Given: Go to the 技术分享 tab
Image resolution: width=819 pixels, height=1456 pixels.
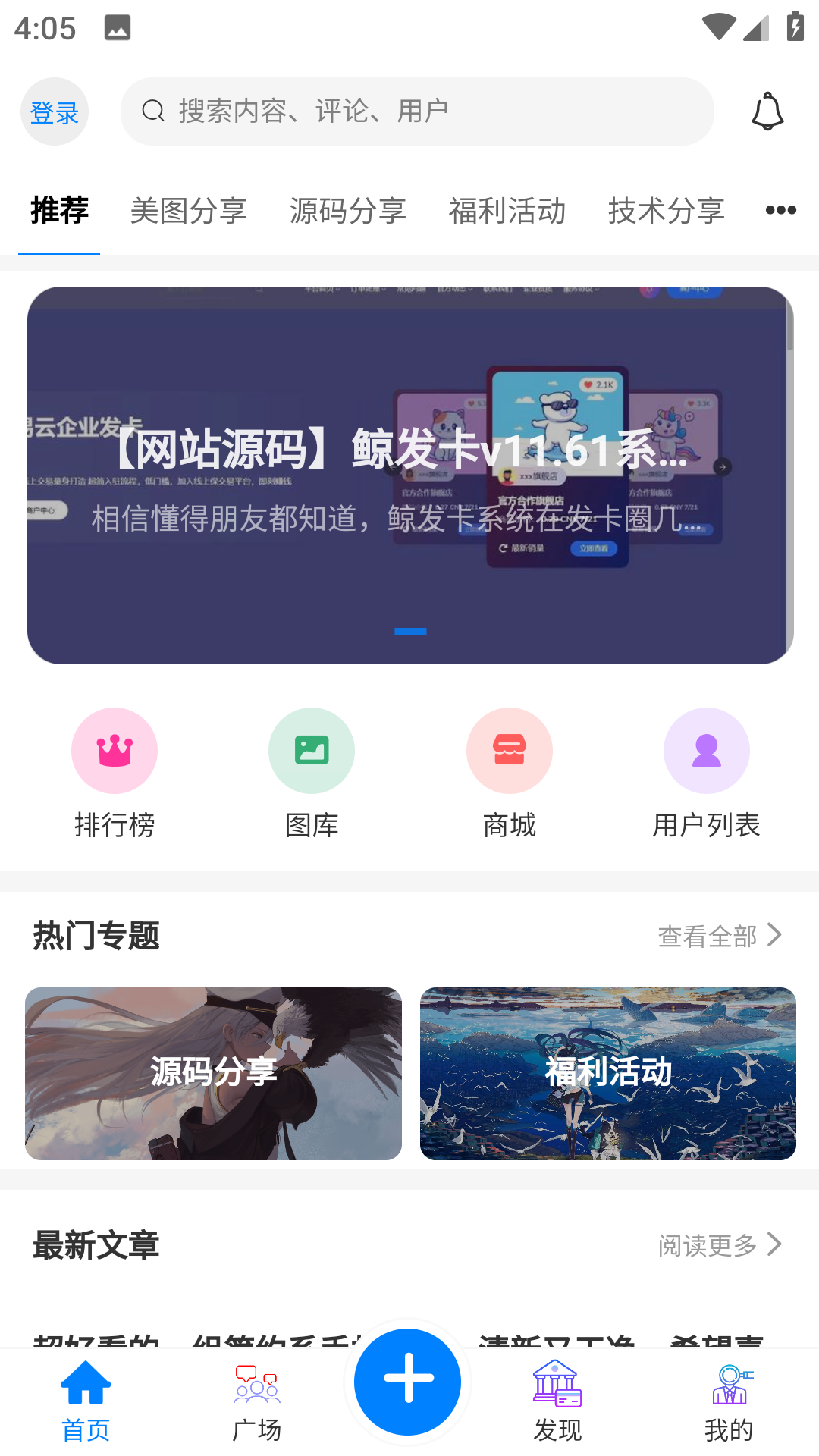Looking at the screenshot, I should click(667, 211).
